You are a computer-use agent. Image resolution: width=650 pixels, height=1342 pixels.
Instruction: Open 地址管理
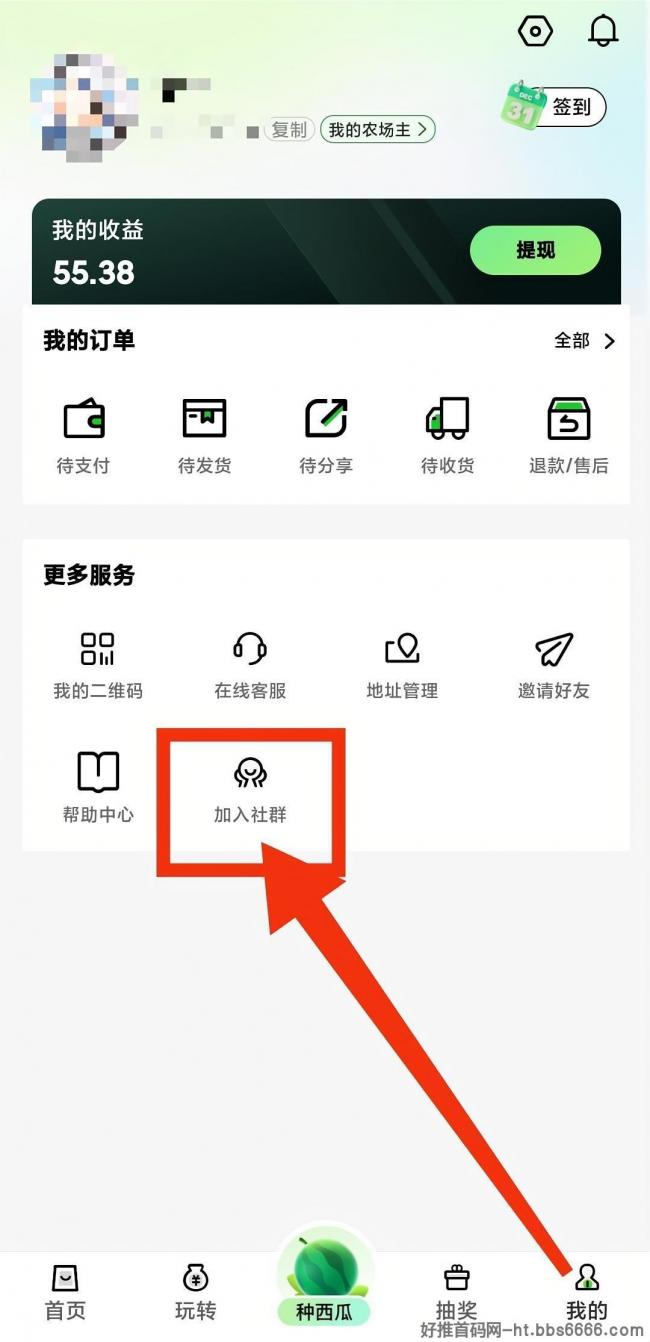(x=402, y=665)
